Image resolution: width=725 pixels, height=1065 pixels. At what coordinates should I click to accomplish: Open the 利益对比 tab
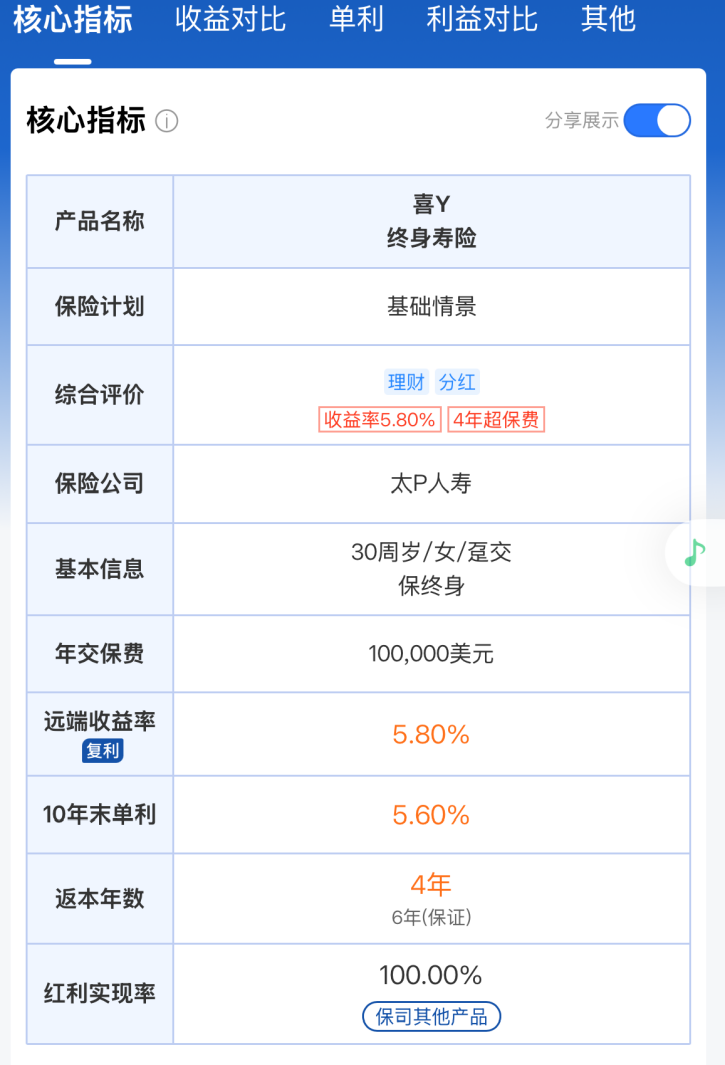coord(482,19)
